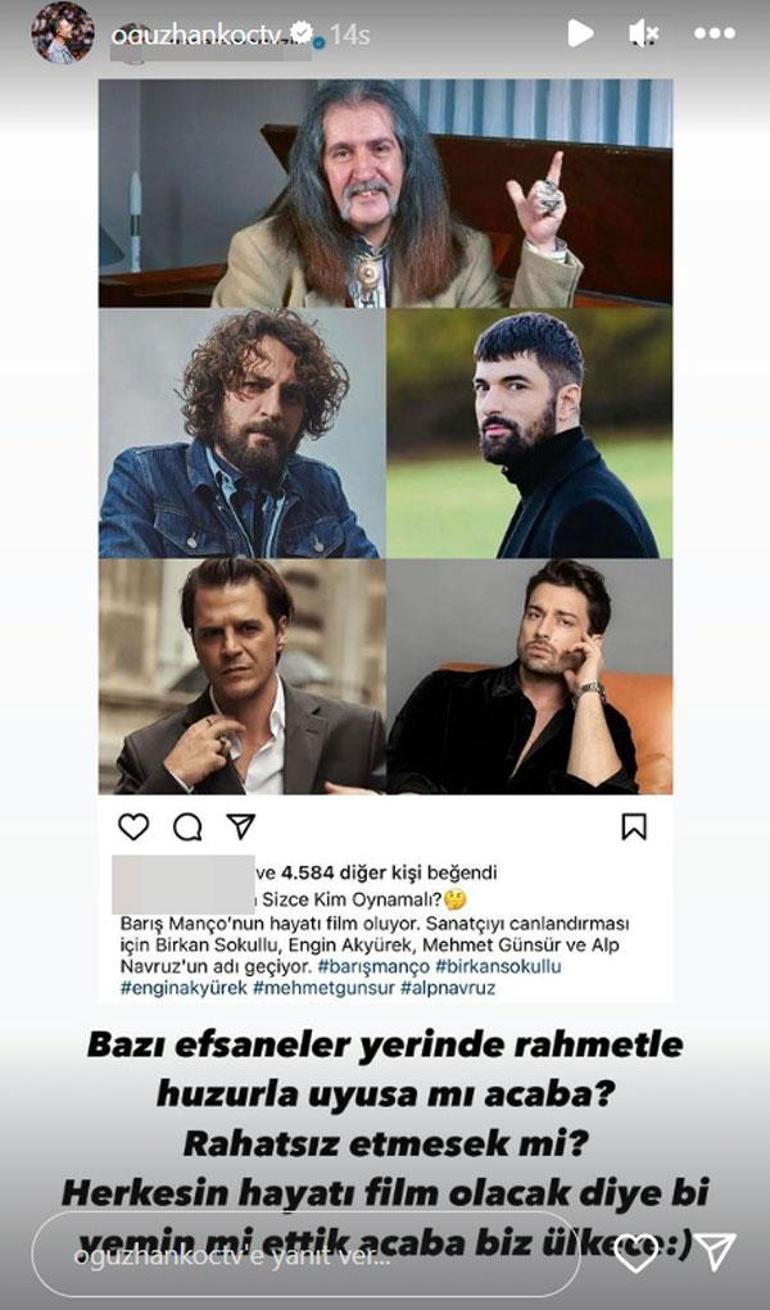The image size is (770, 1310).
Task: Unmute the story sound
Action: pos(644,33)
